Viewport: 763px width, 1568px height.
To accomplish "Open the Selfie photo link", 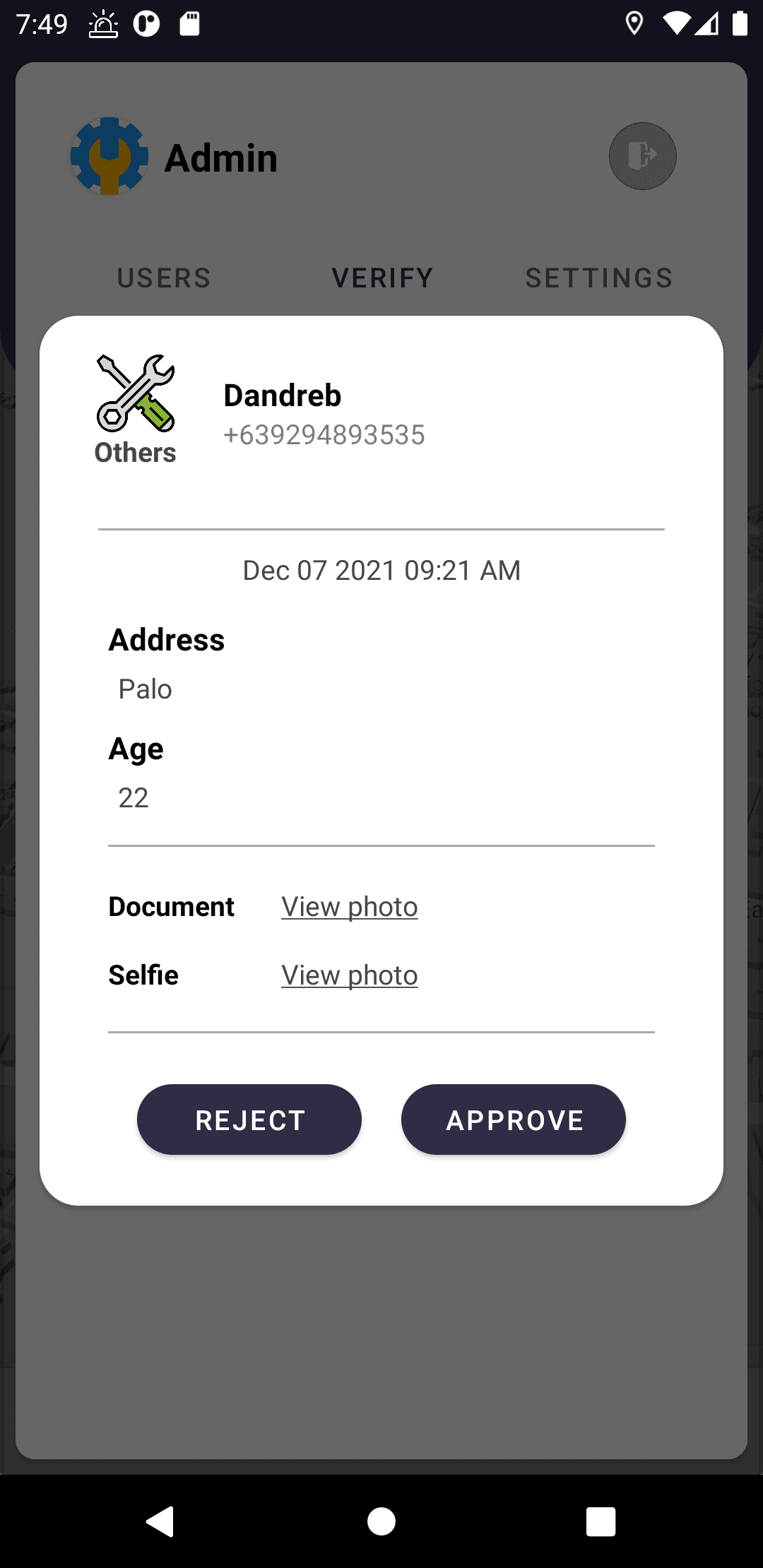I will pos(348,975).
